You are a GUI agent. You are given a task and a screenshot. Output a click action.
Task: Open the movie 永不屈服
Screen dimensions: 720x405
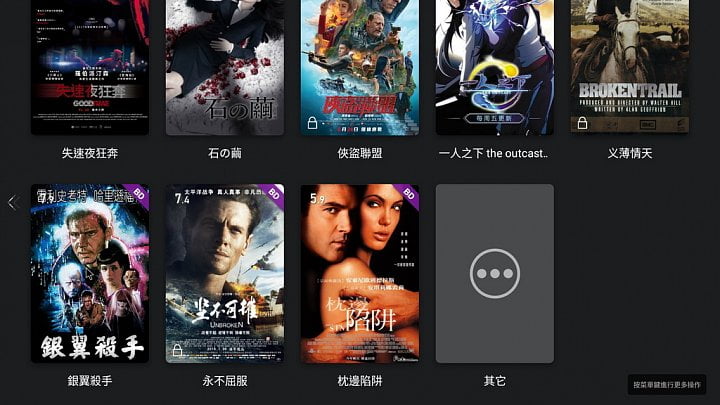(224, 273)
